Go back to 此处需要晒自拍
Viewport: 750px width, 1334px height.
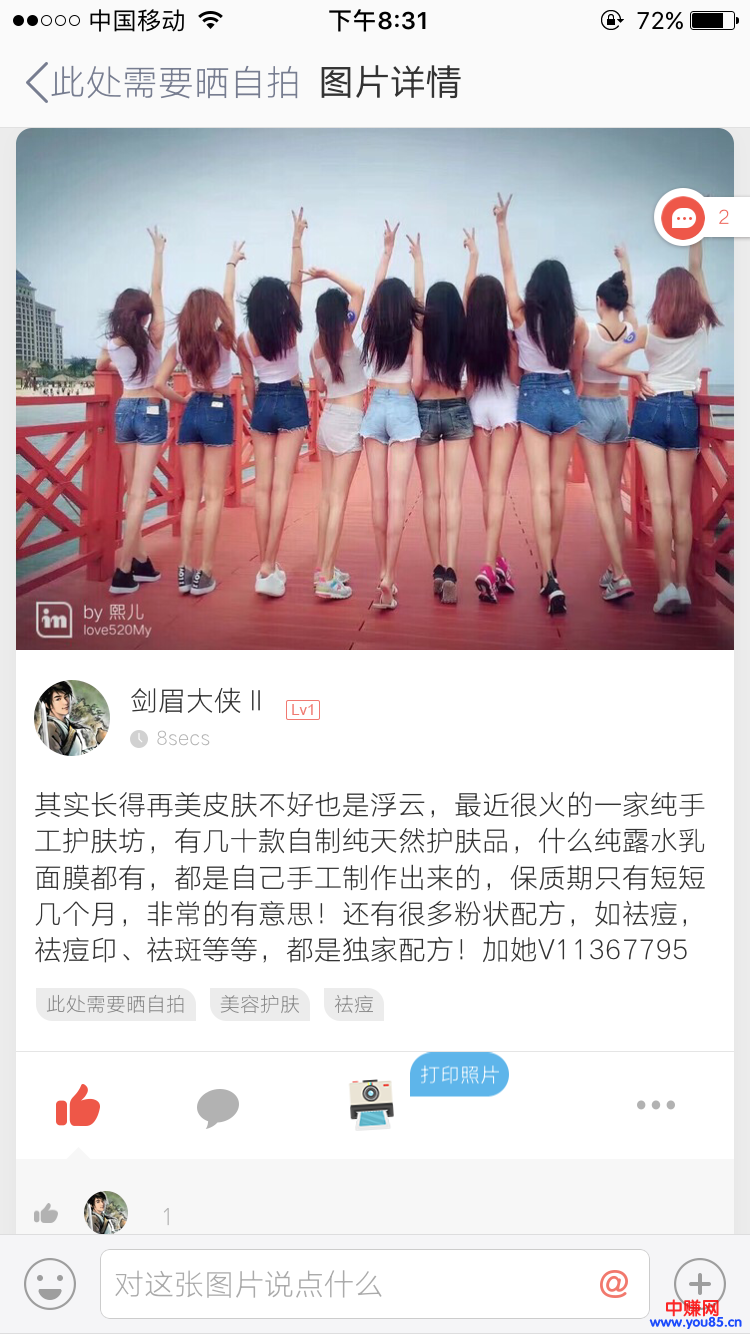[160, 83]
